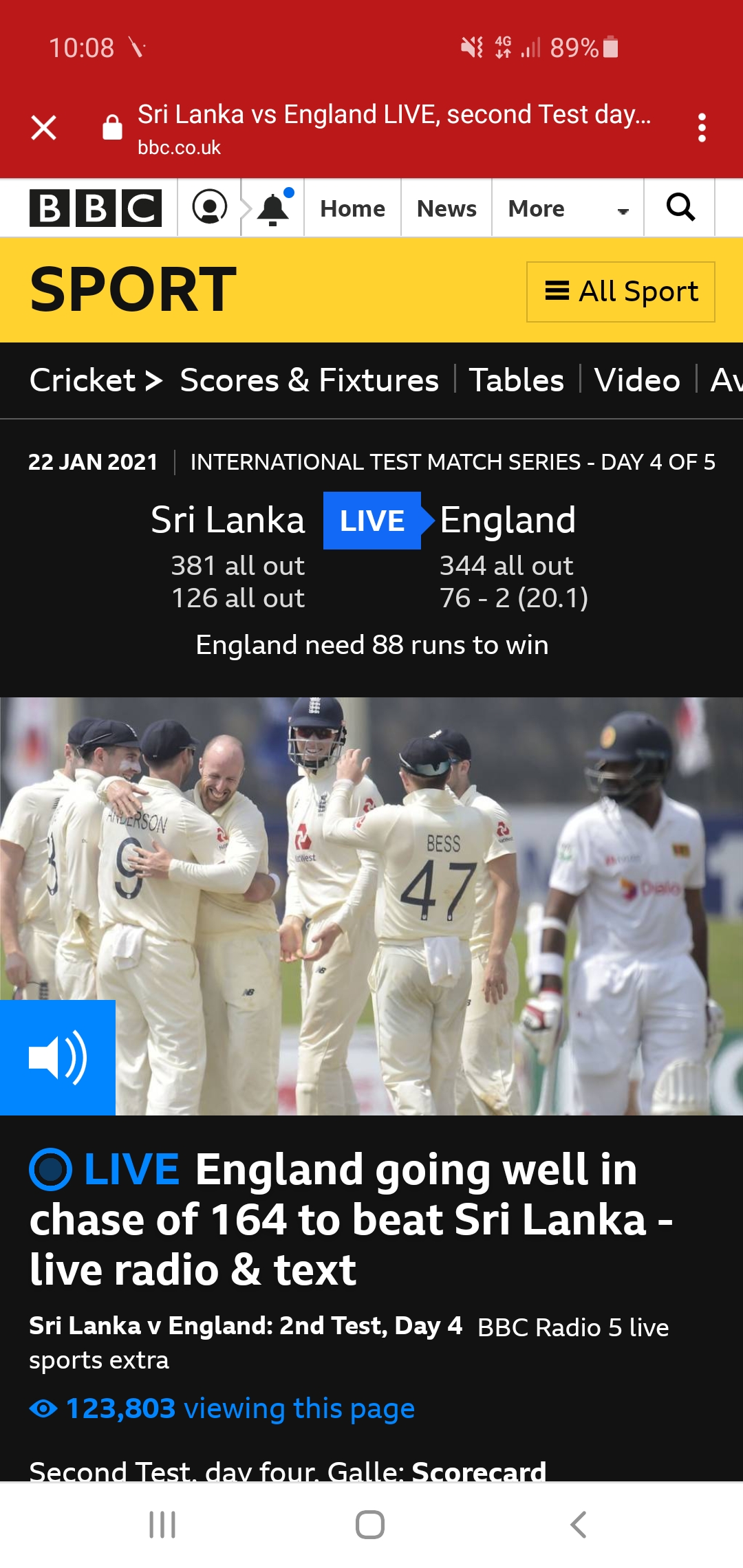743x1568 pixels.
Task: View Scores & Fixtures
Action: 309,380
